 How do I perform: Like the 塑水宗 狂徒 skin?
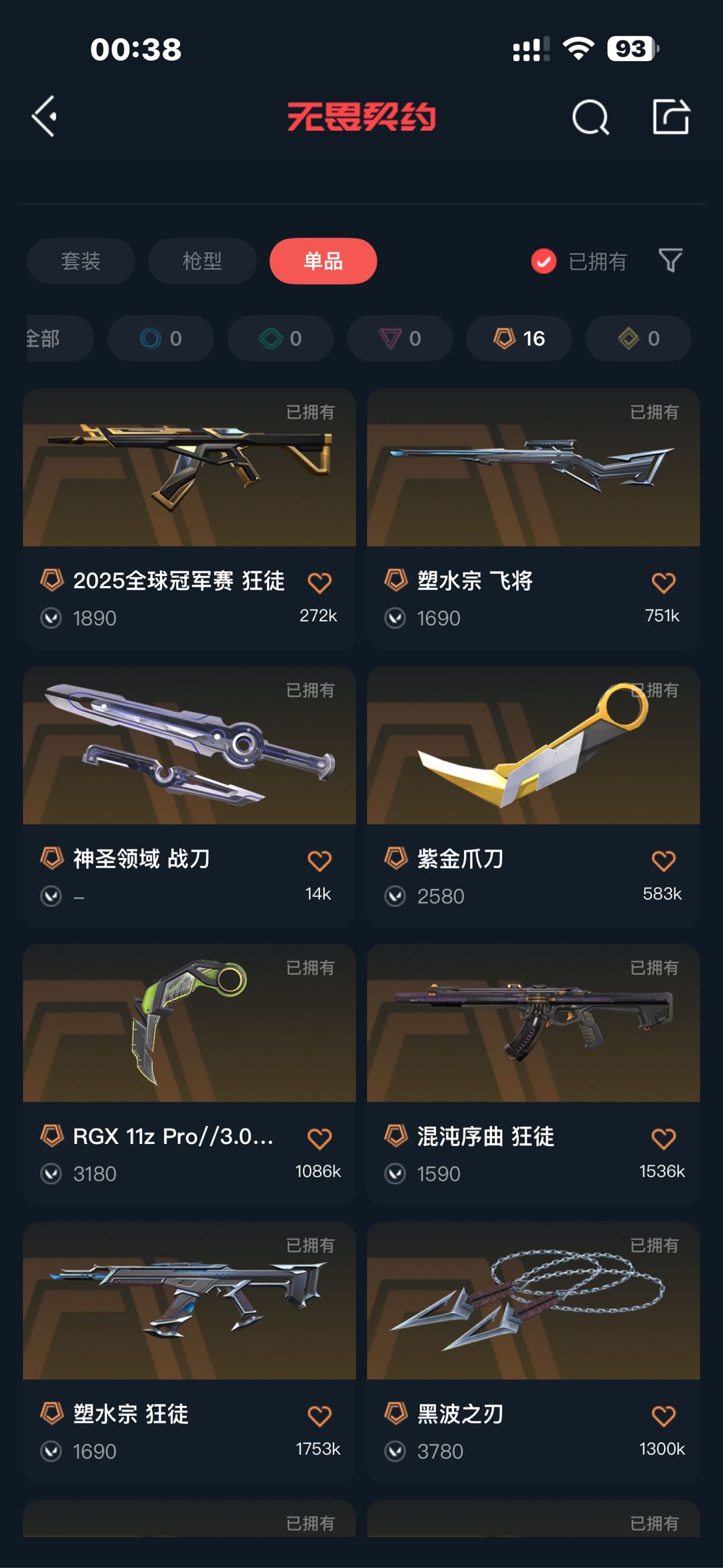pyautogui.click(x=319, y=1416)
